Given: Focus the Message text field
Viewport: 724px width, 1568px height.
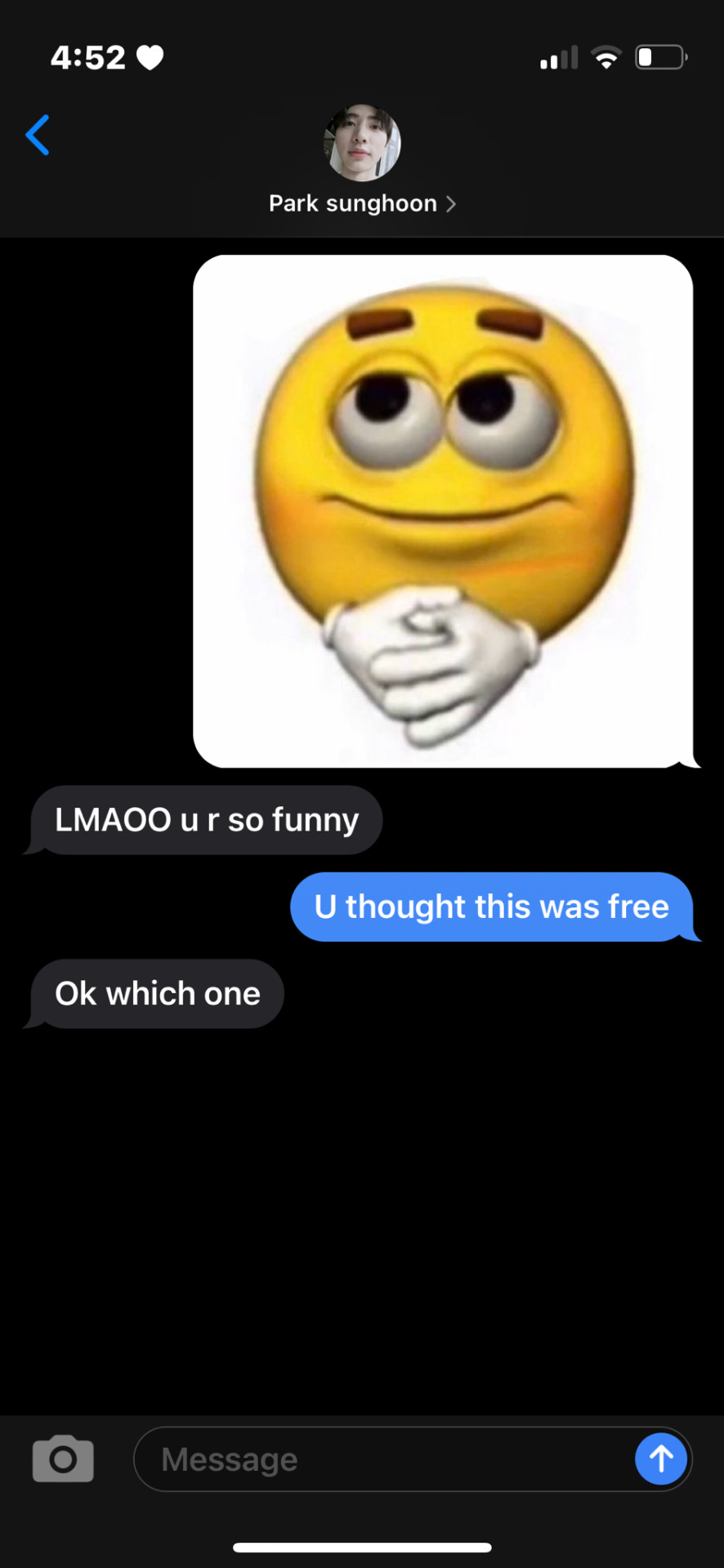Looking at the screenshot, I should click(x=384, y=1459).
